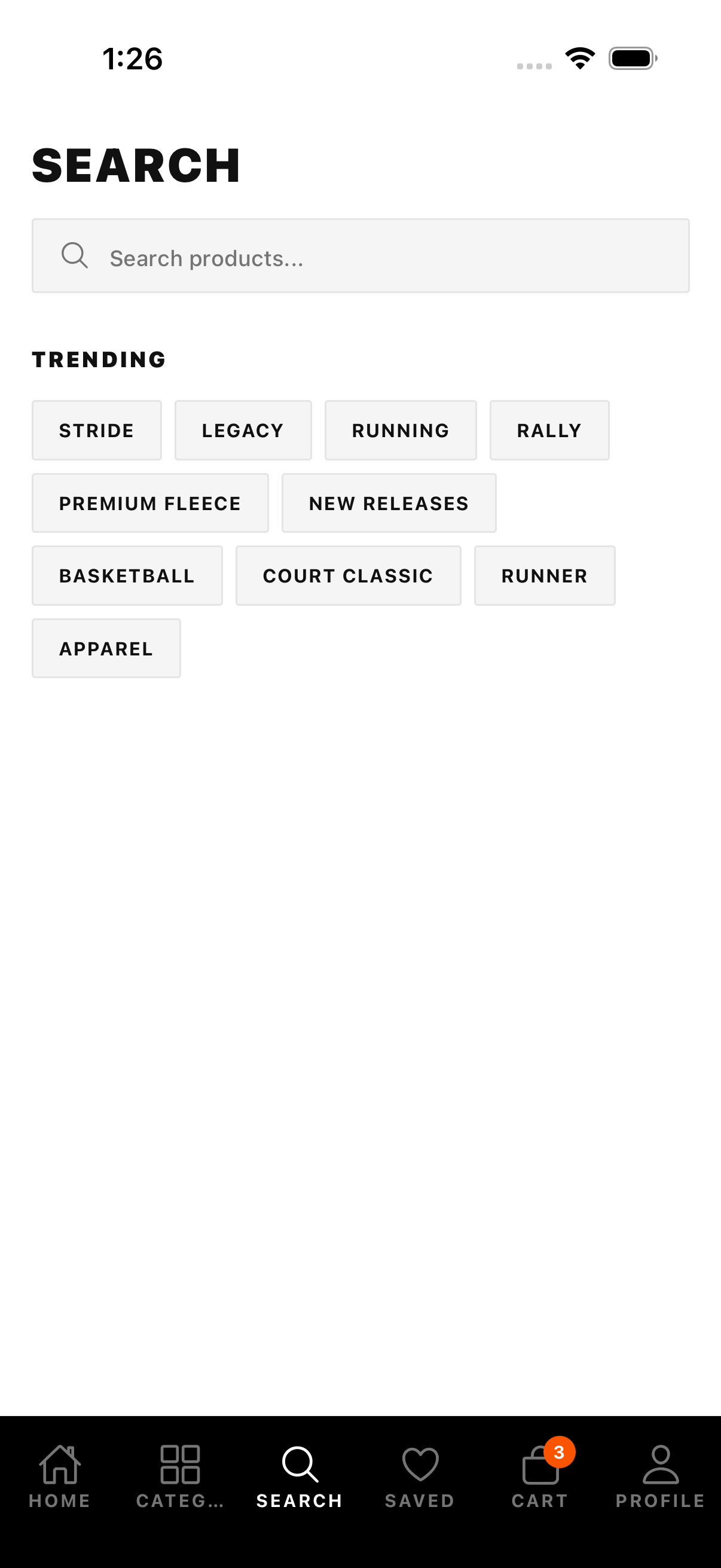Choose the Legacy trending chip
The width and height of the screenshot is (721, 1568).
coord(243,431)
